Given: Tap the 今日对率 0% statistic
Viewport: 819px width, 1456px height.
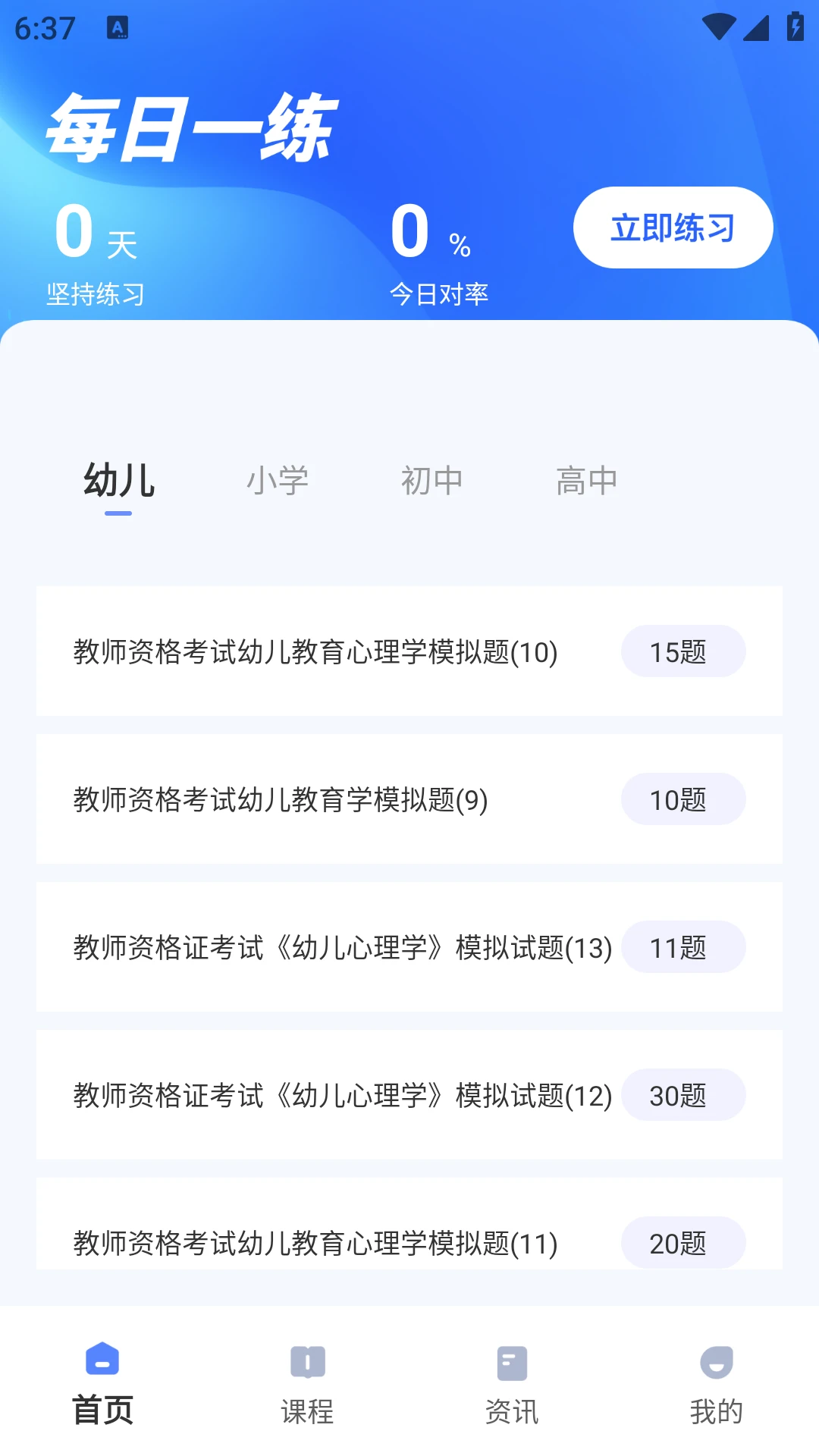Looking at the screenshot, I should point(438,250).
